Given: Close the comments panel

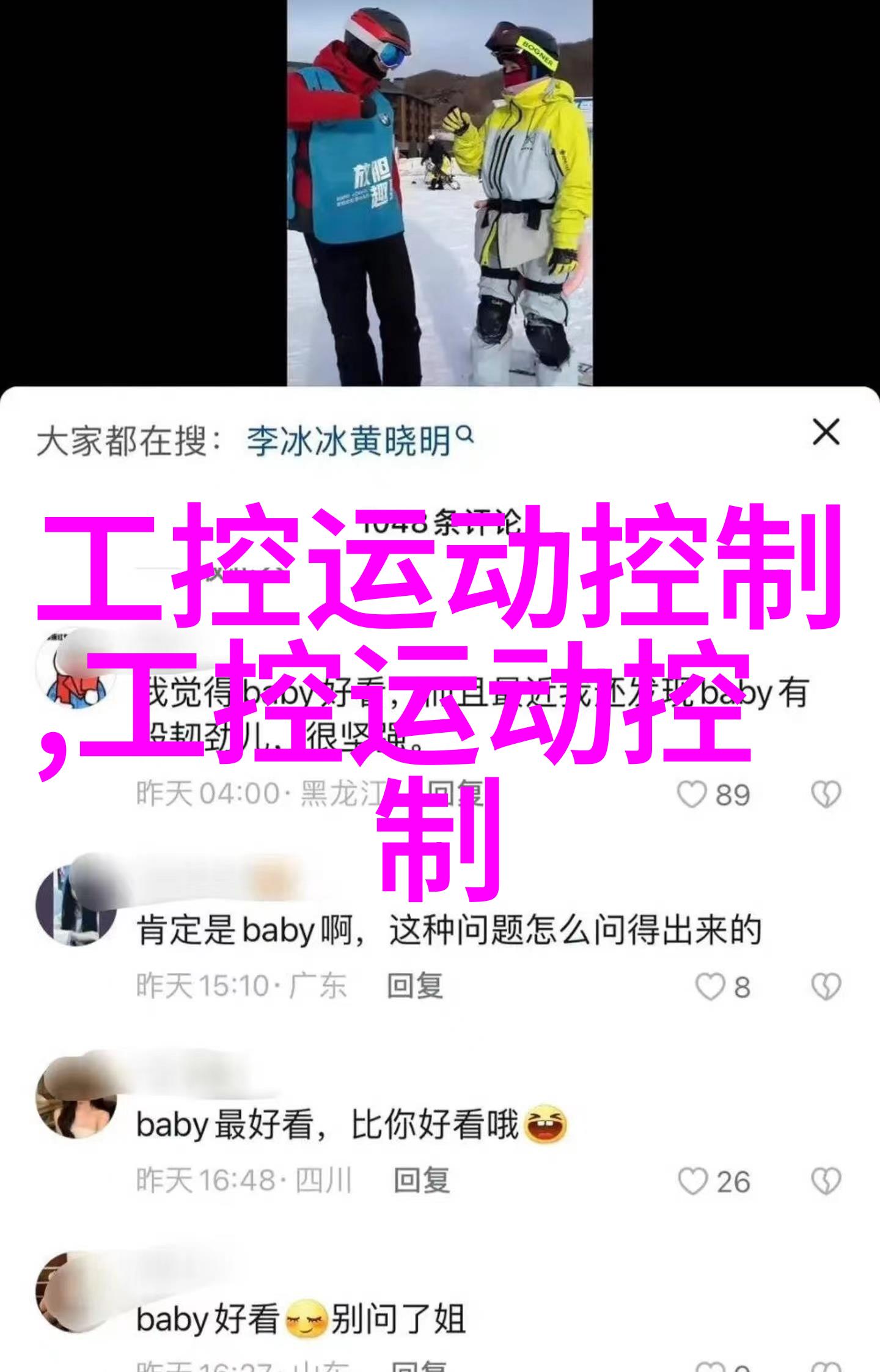Looking at the screenshot, I should coord(826,433).
